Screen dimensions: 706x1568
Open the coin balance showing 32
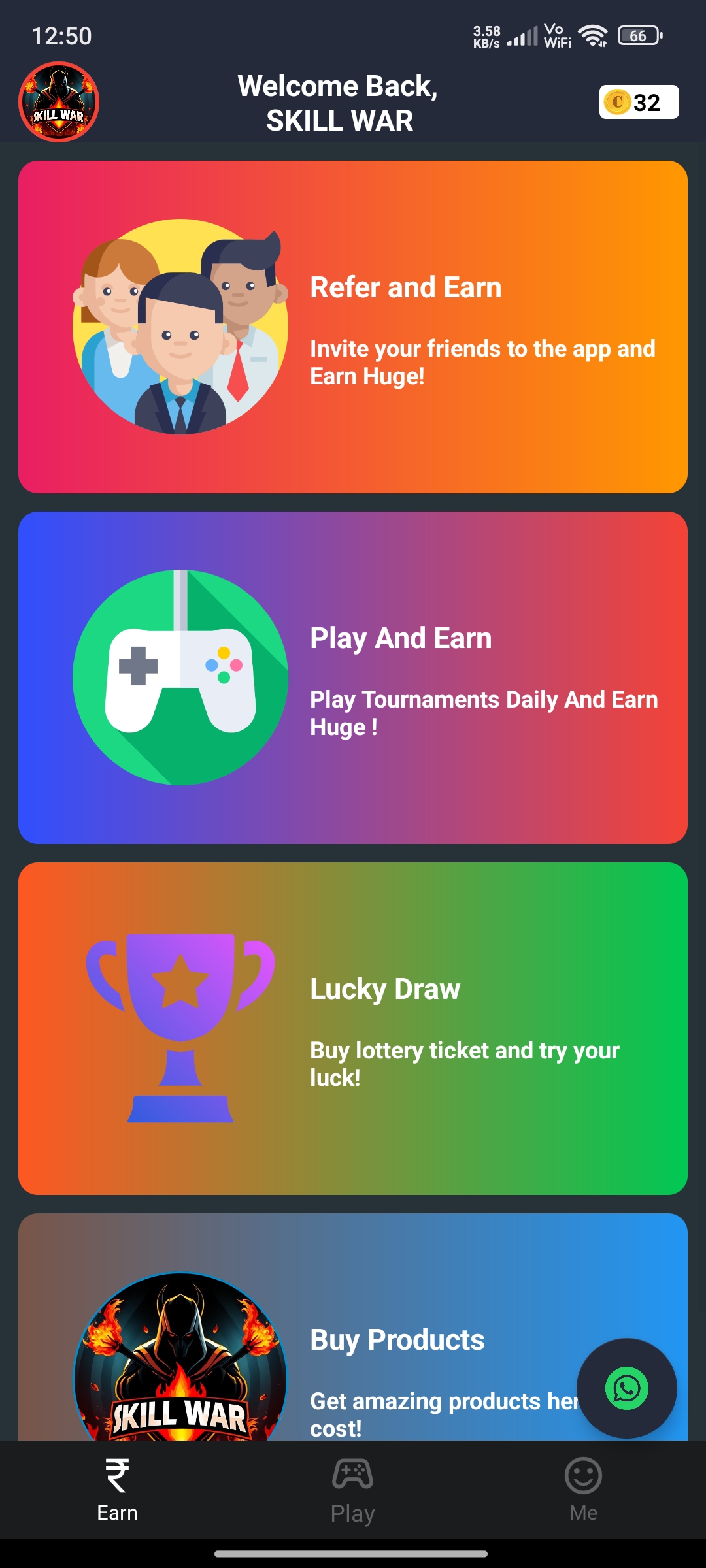[639, 102]
